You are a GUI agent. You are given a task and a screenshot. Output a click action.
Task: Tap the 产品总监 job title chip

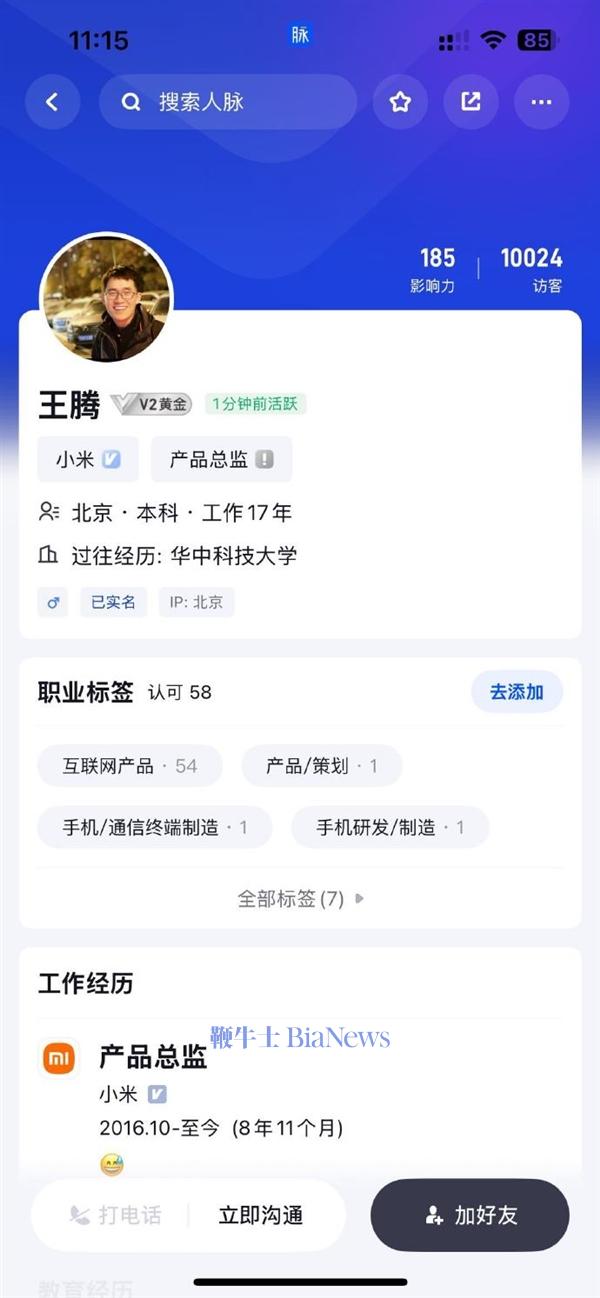click(x=221, y=459)
